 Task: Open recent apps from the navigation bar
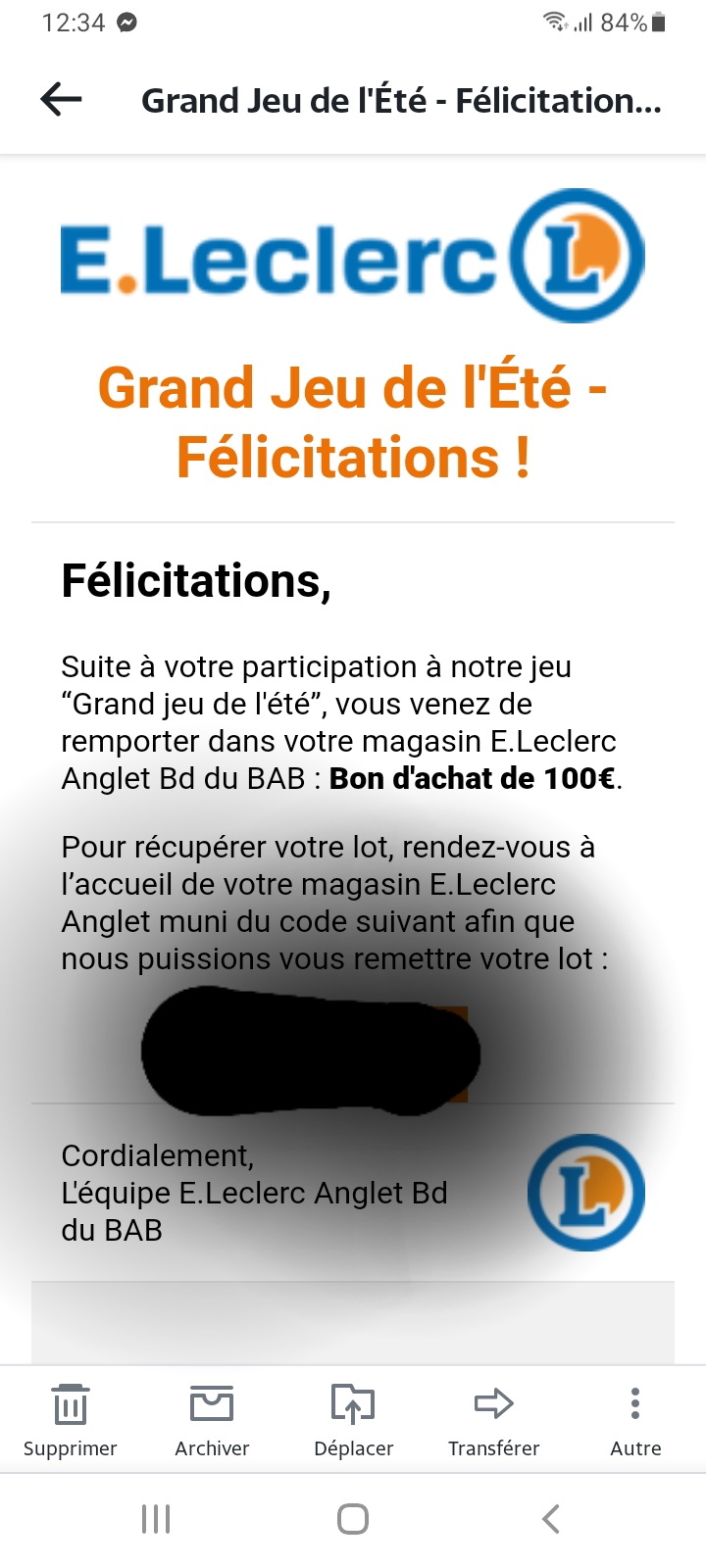point(156,1519)
